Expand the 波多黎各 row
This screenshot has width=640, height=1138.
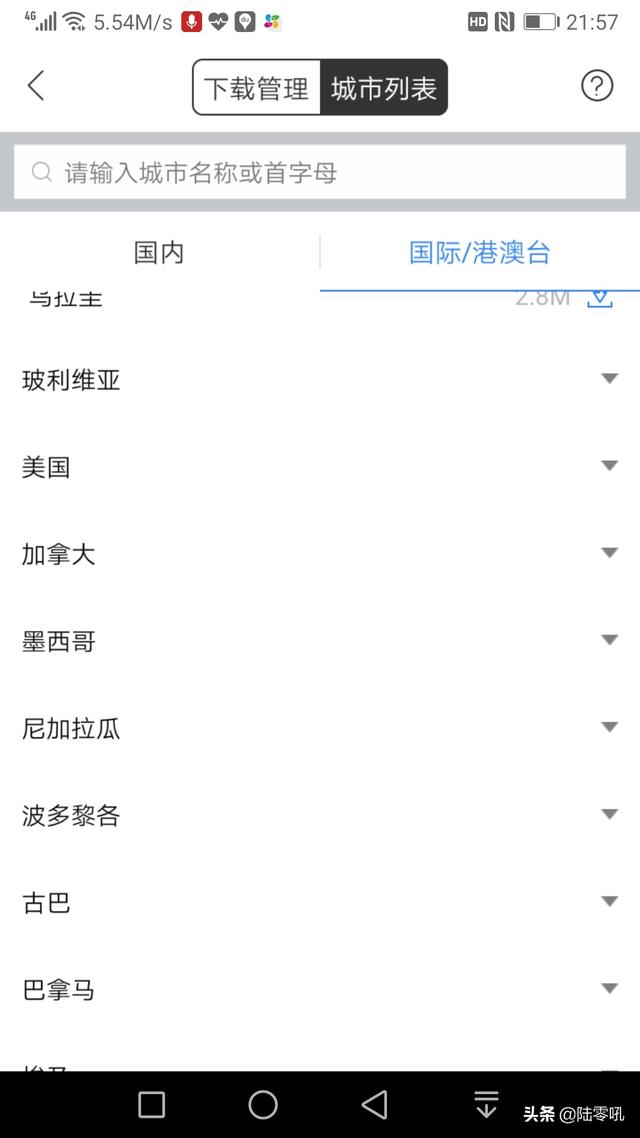[609, 814]
